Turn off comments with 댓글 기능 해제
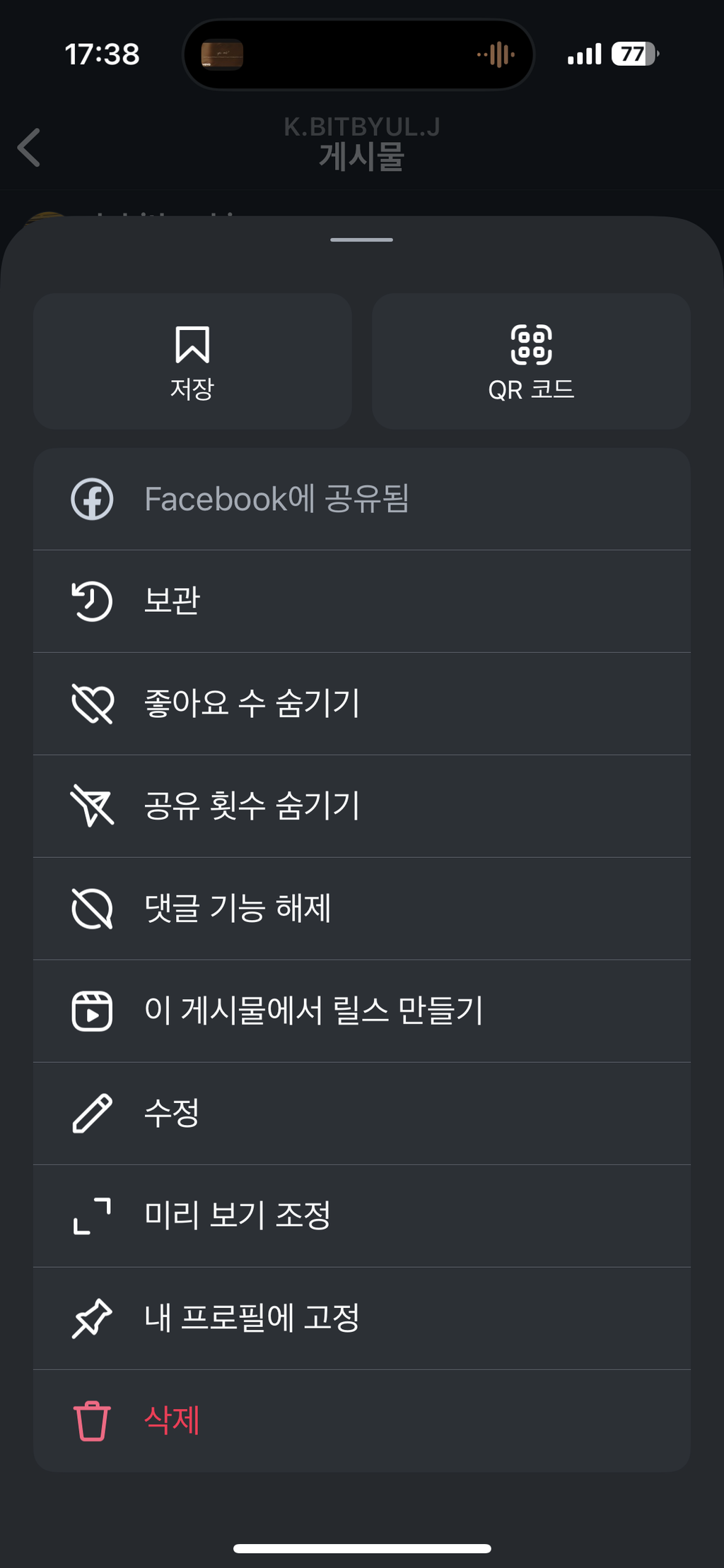Image resolution: width=724 pixels, height=1568 pixels. pos(362,909)
